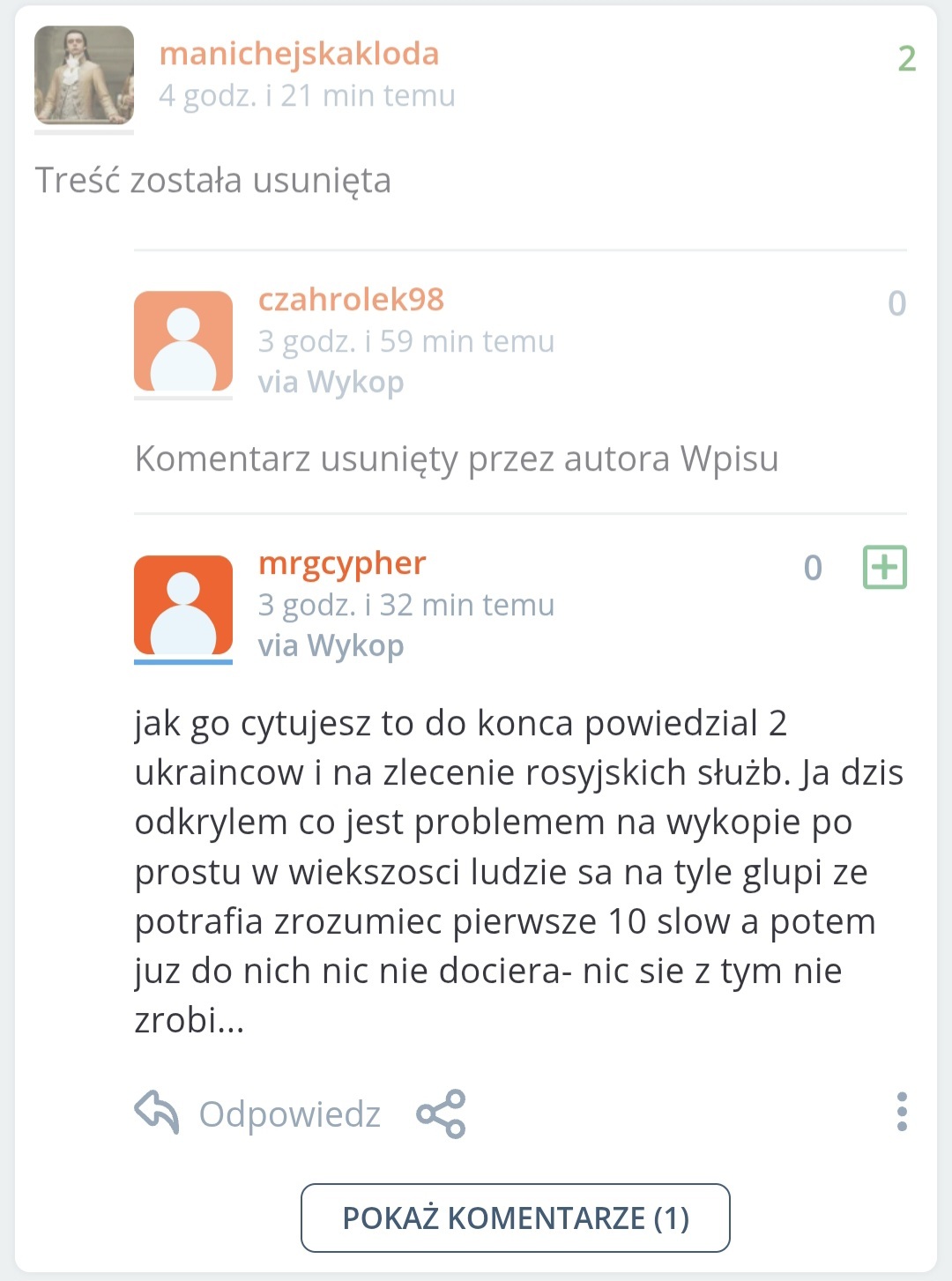Open the three-dot menu for mrgcypher's comment
Image resolution: width=952 pixels, height=1281 pixels.
[x=901, y=1112]
